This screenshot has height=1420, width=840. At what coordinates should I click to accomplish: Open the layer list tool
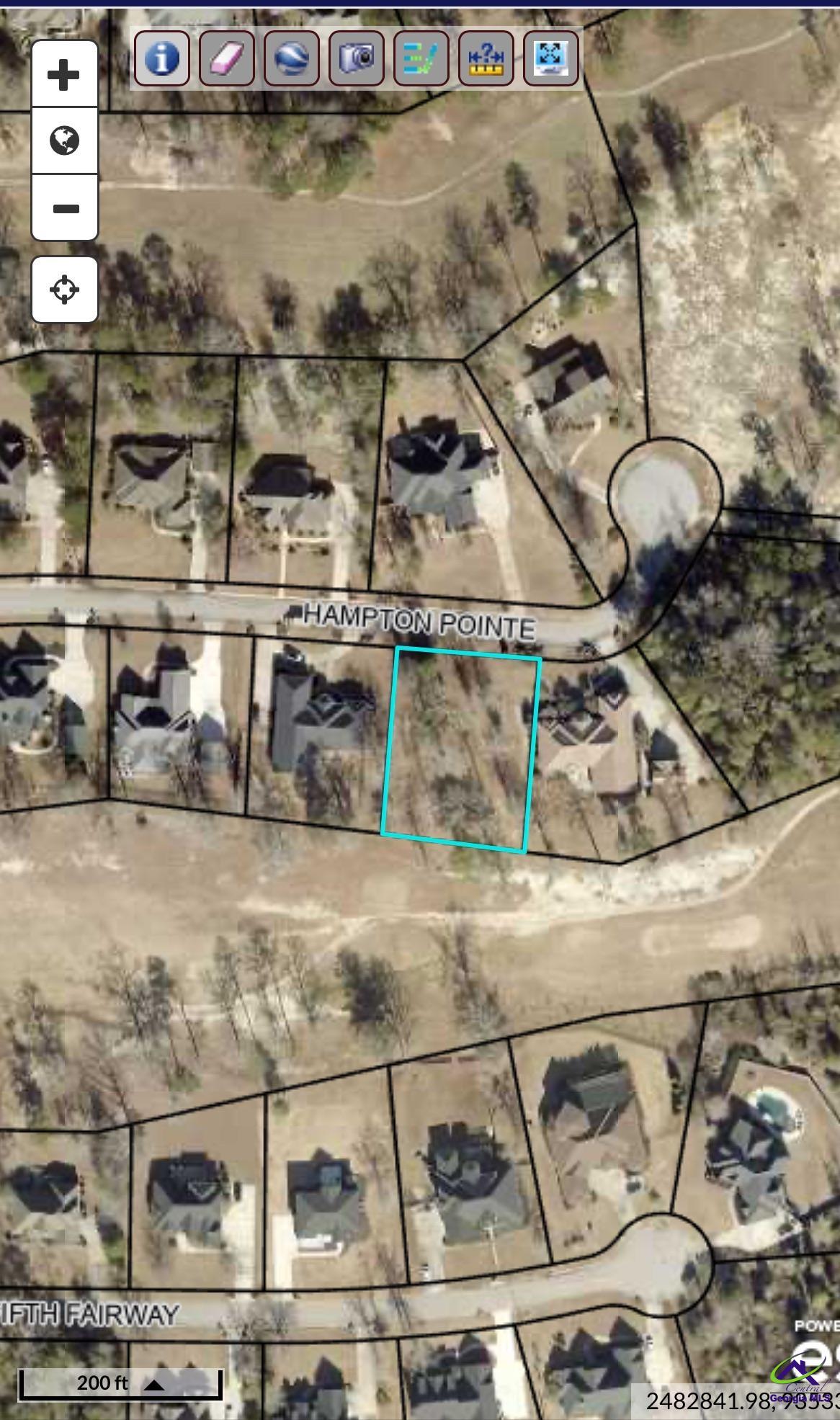tap(421, 58)
